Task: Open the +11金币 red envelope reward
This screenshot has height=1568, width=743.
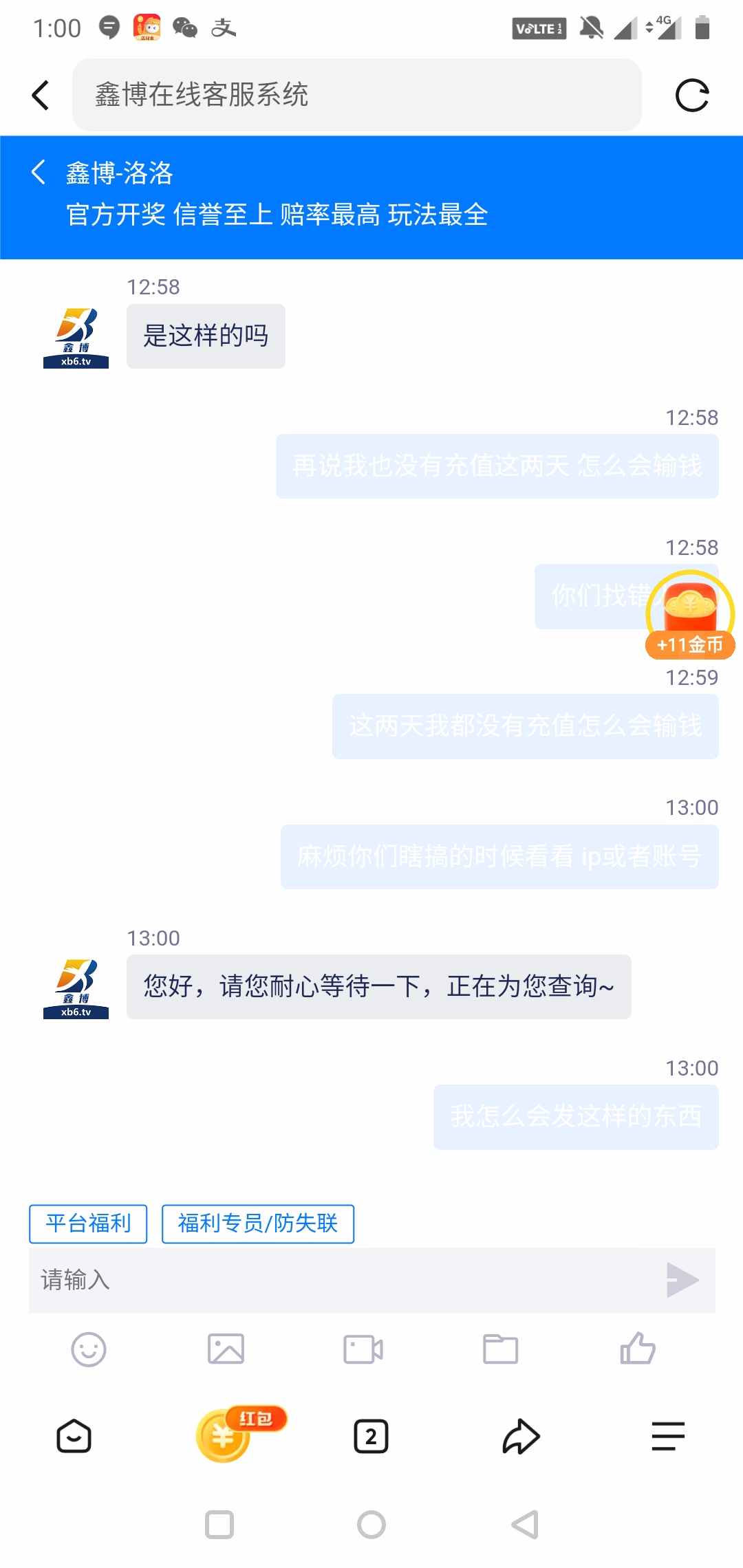Action: pyautogui.click(x=690, y=614)
